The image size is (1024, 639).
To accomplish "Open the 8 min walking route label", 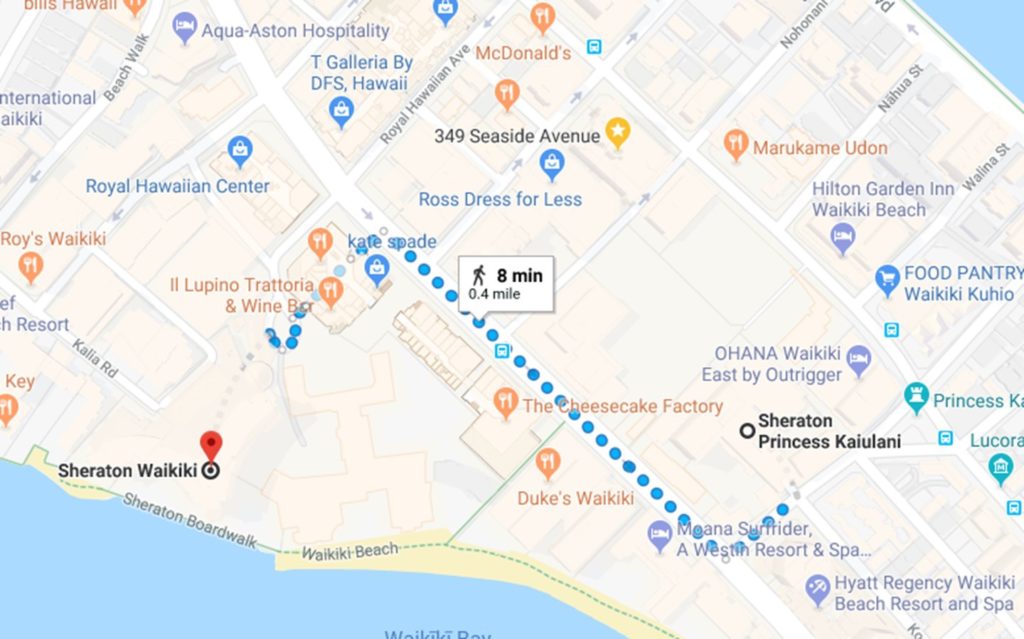I will point(505,283).
